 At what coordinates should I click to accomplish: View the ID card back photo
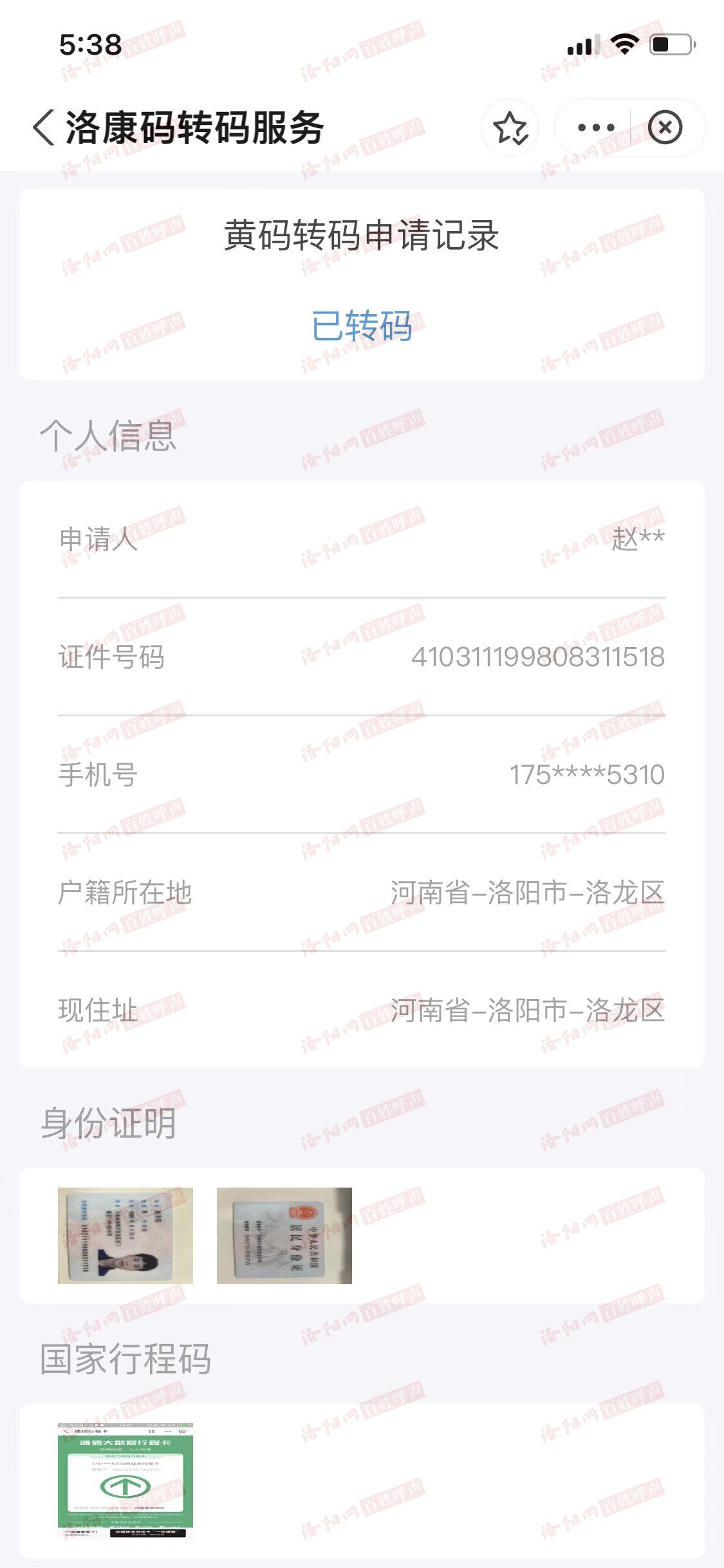[x=284, y=1236]
